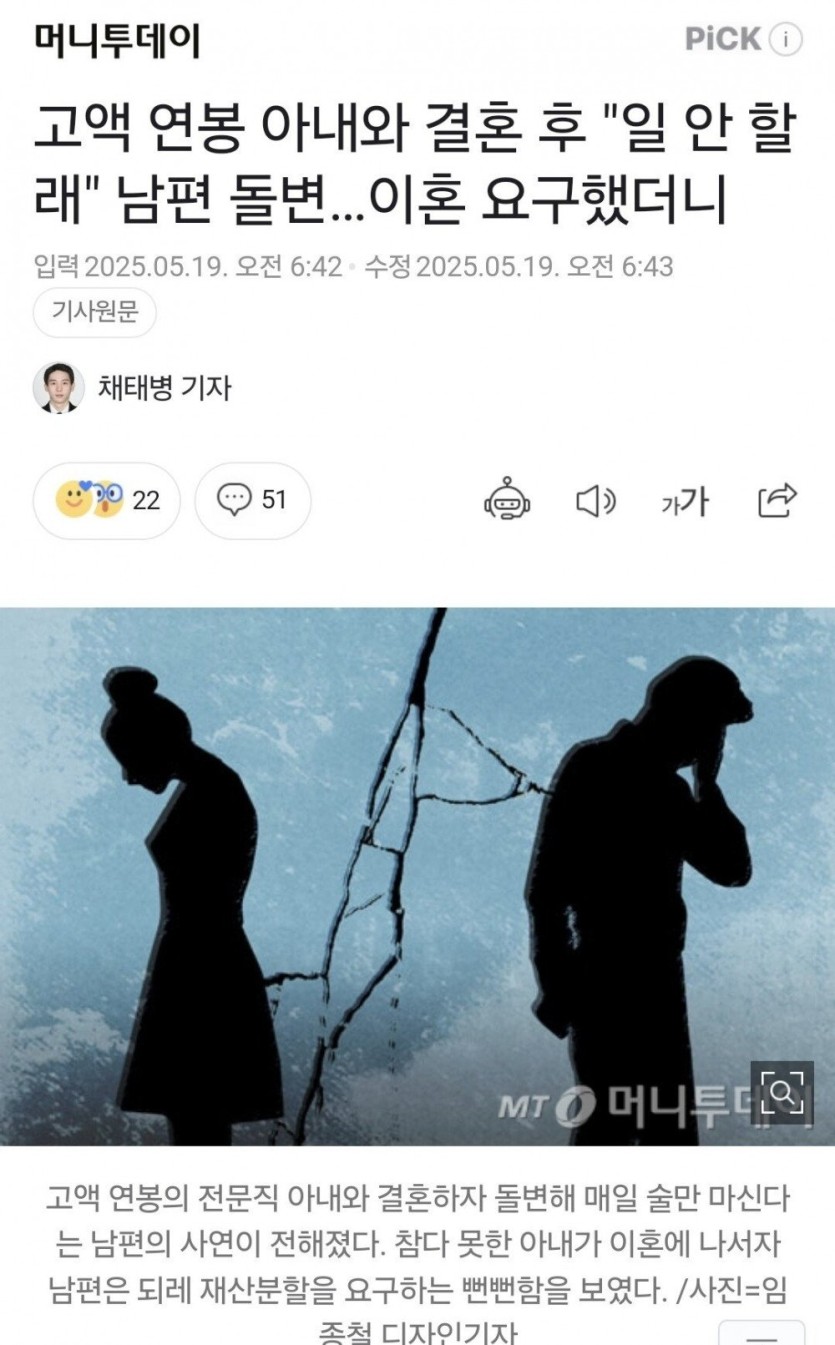Share this article
Screen dimensions: 835x1345
(777, 500)
